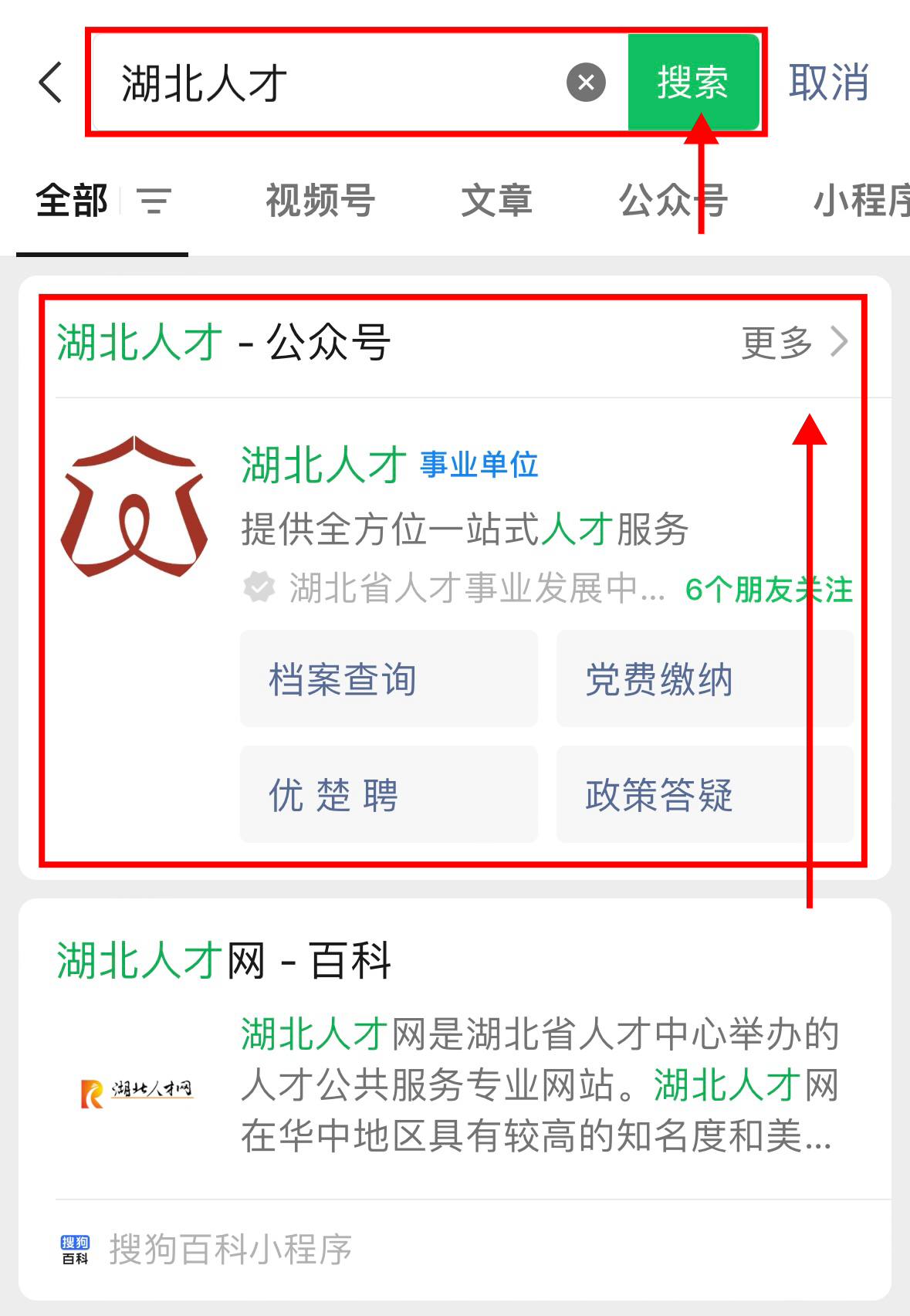This screenshot has width=910, height=1316.
Task: Switch to the 视频号 tab
Action: click(320, 201)
